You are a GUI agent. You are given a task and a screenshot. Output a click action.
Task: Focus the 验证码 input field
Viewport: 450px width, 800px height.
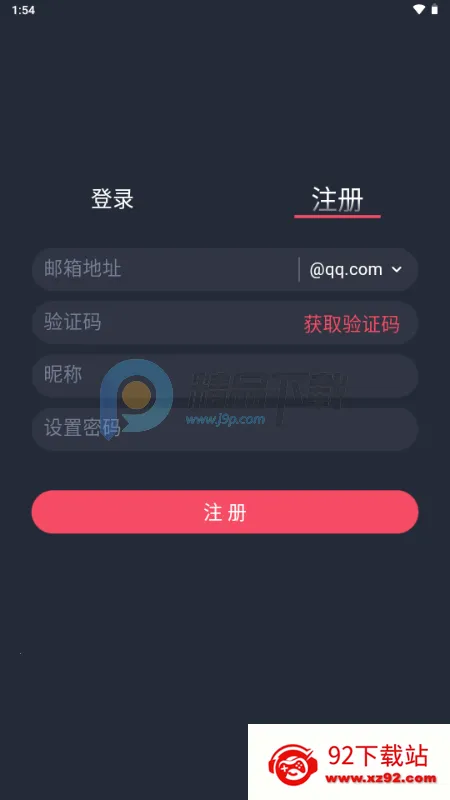click(166, 322)
